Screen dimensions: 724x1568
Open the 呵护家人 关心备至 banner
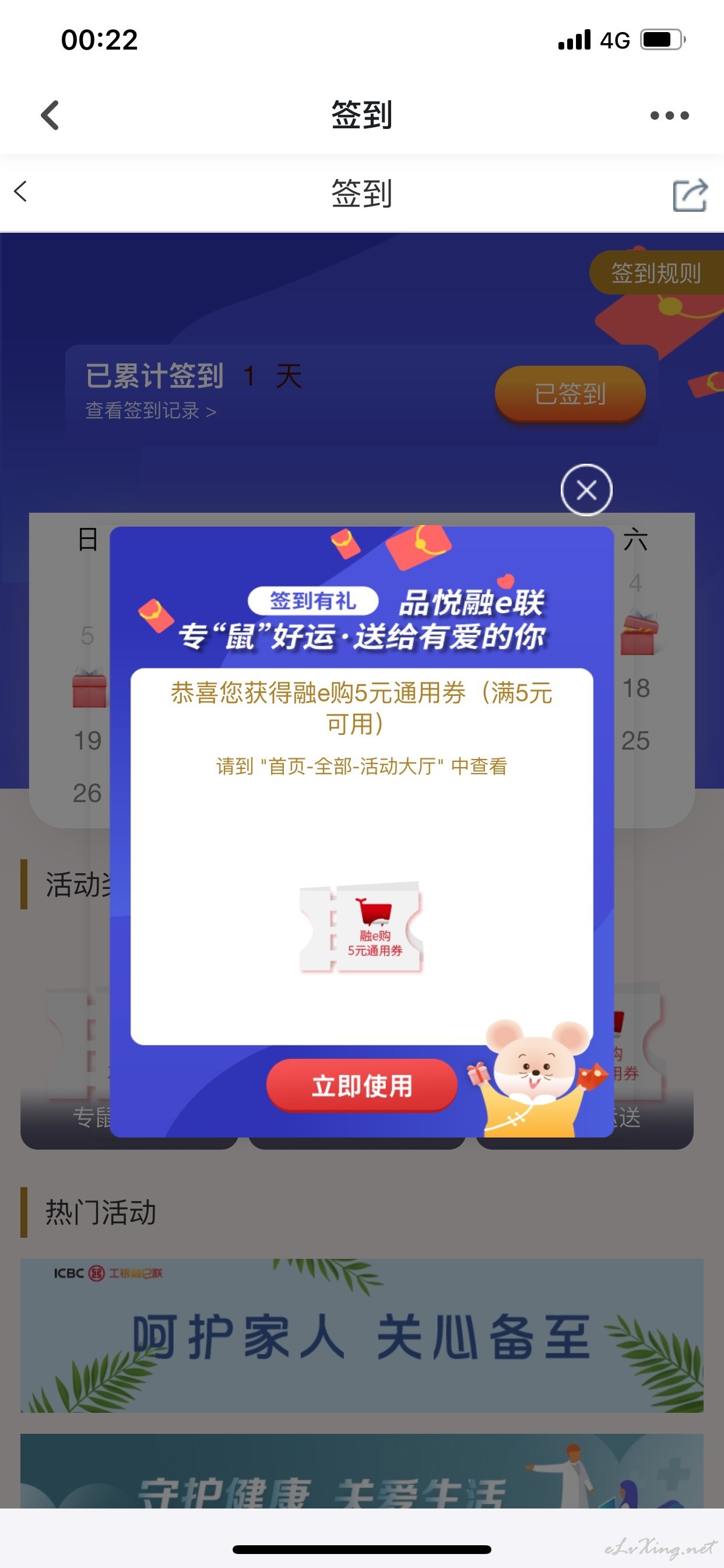pyautogui.click(x=361, y=1335)
